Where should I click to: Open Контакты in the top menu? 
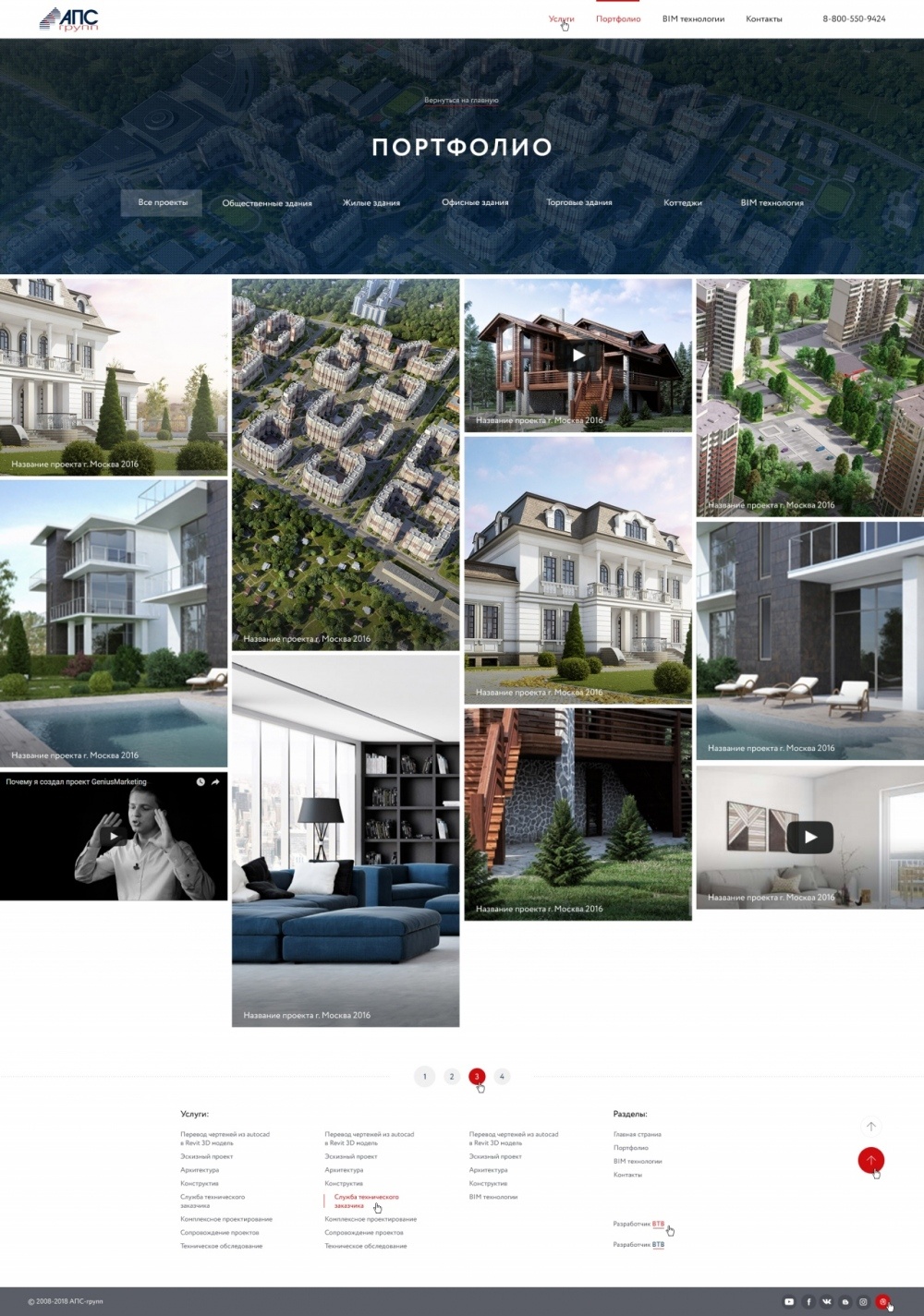click(763, 18)
